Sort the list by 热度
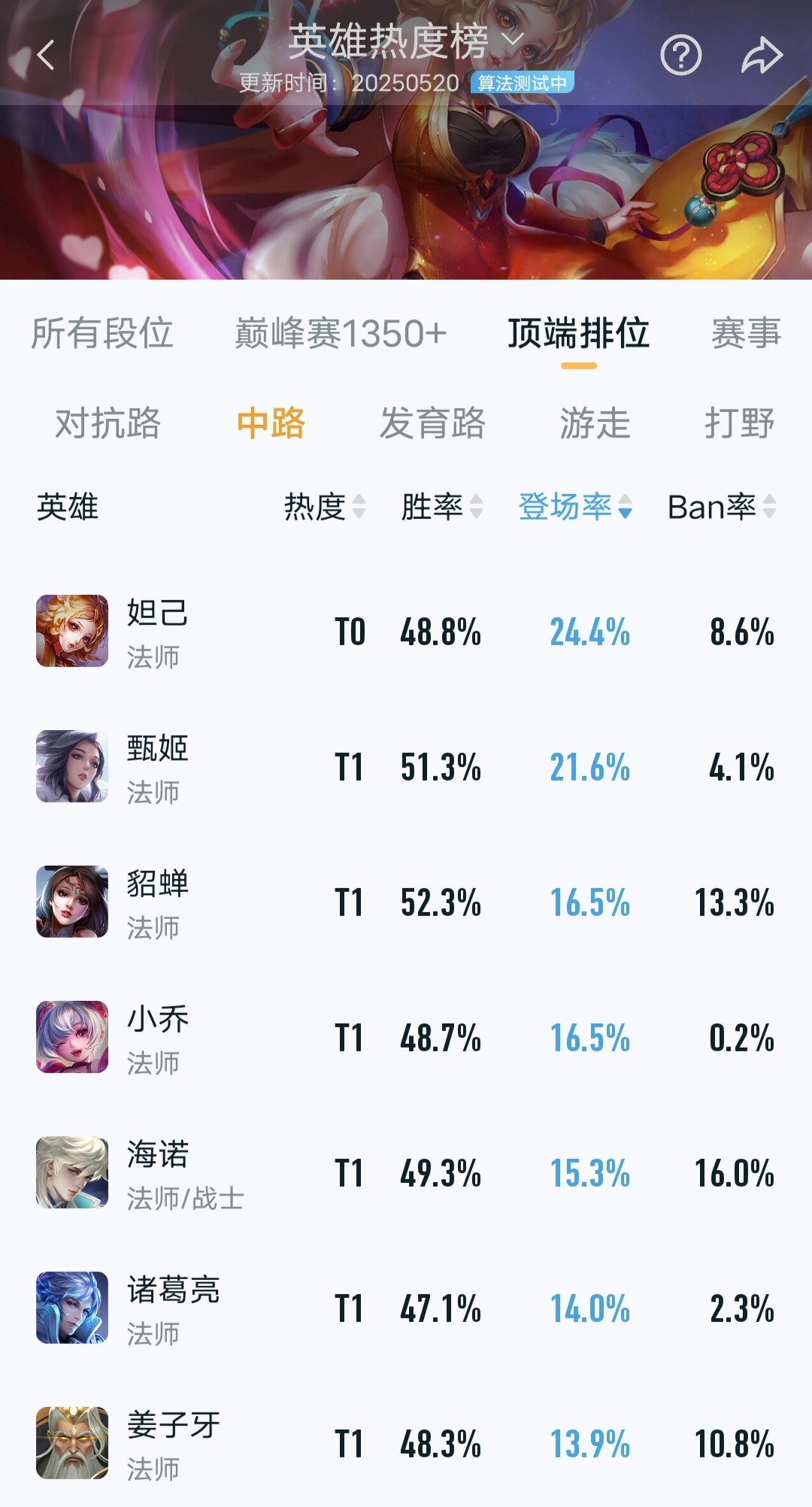 tap(325, 506)
